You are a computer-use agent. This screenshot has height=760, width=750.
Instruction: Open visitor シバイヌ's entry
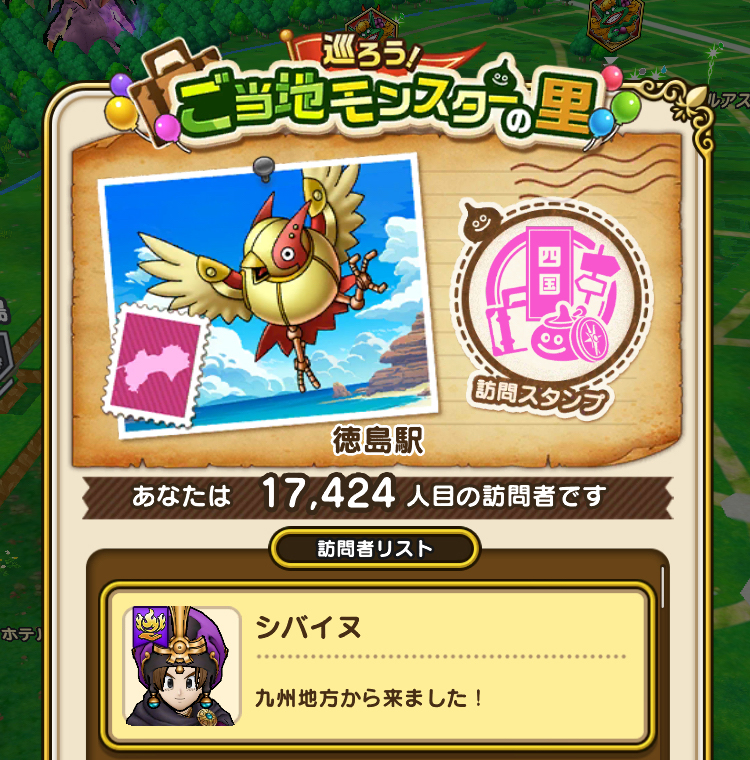point(440,666)
